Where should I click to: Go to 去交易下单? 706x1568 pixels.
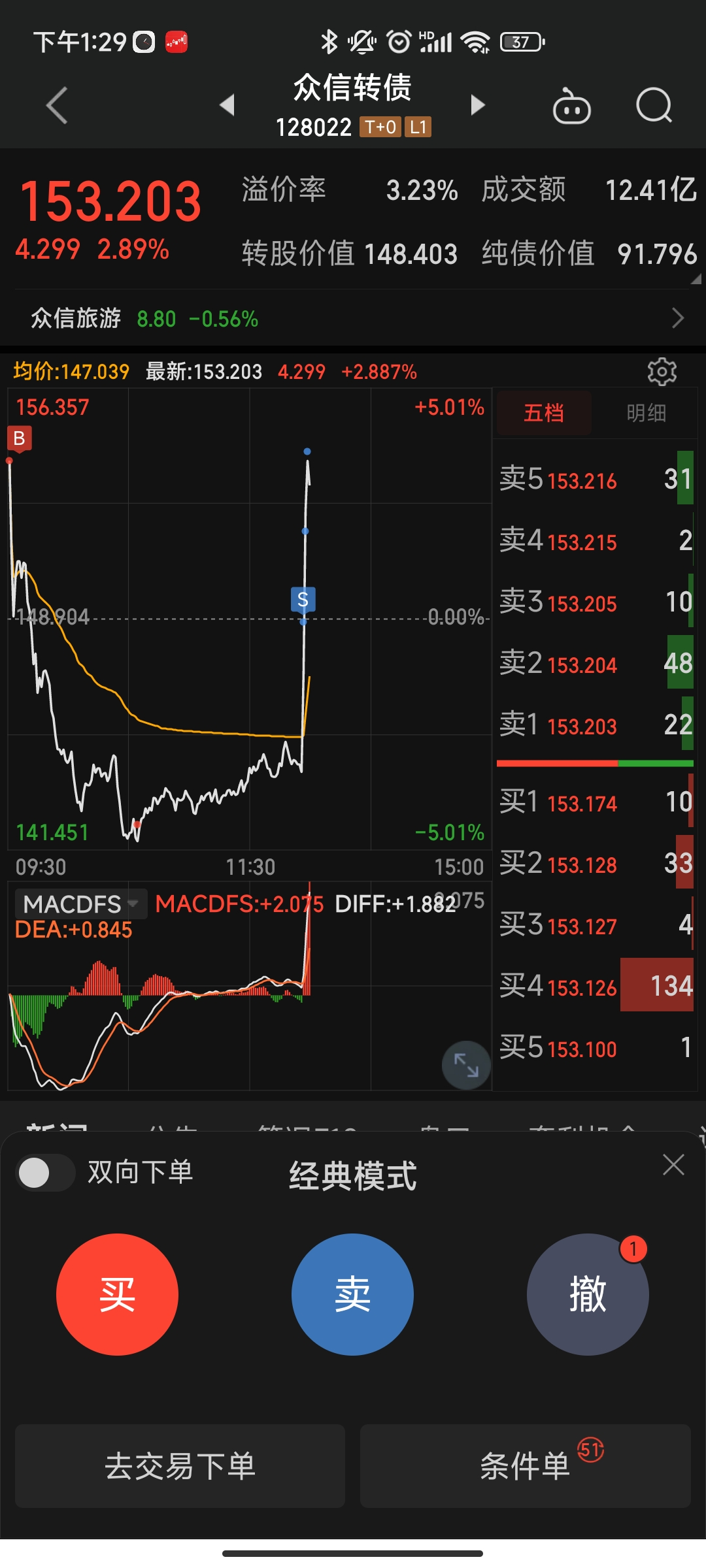180,1466
